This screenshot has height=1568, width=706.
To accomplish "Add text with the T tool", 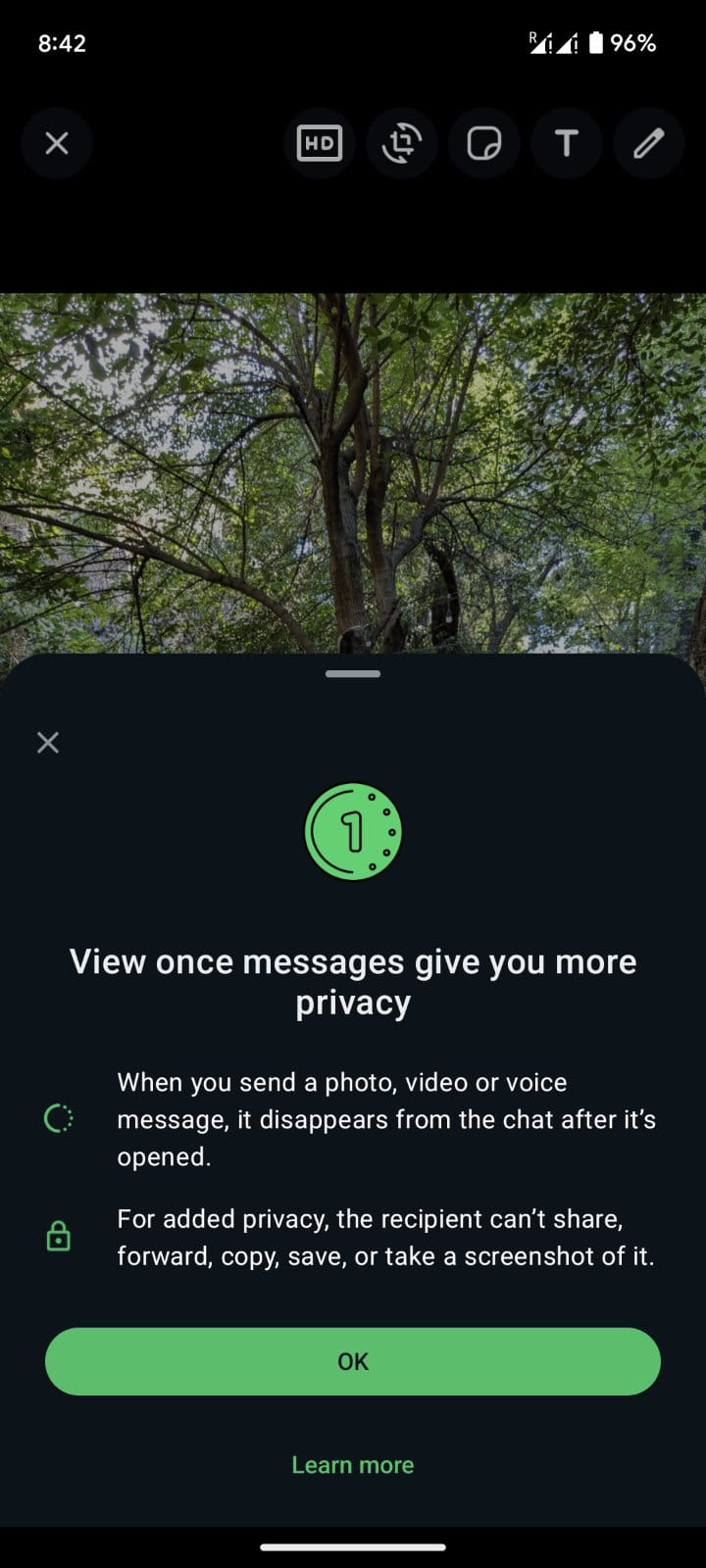I will [x=566, y=144].
